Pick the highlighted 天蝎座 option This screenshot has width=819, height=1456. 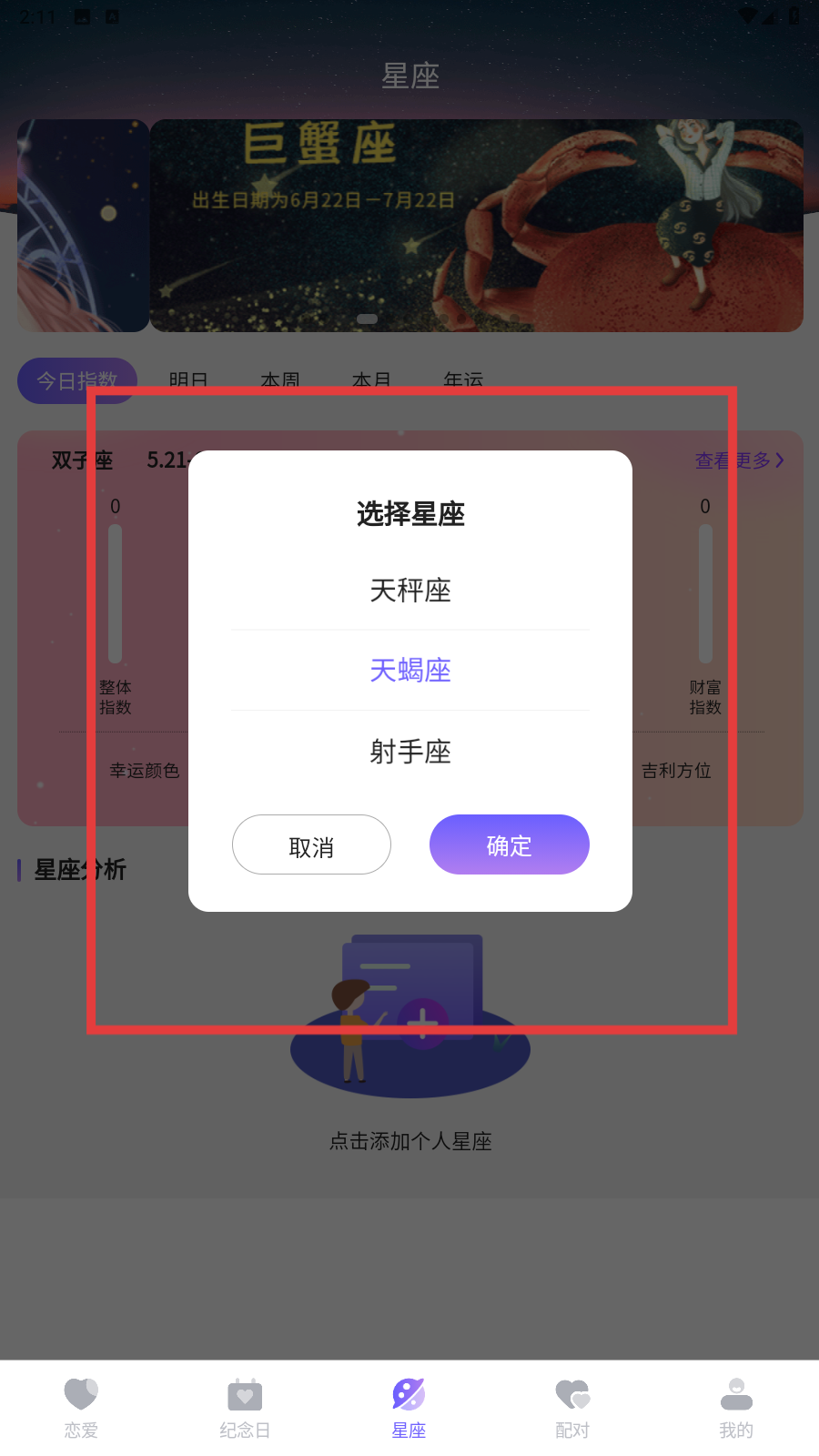[410, 671]
